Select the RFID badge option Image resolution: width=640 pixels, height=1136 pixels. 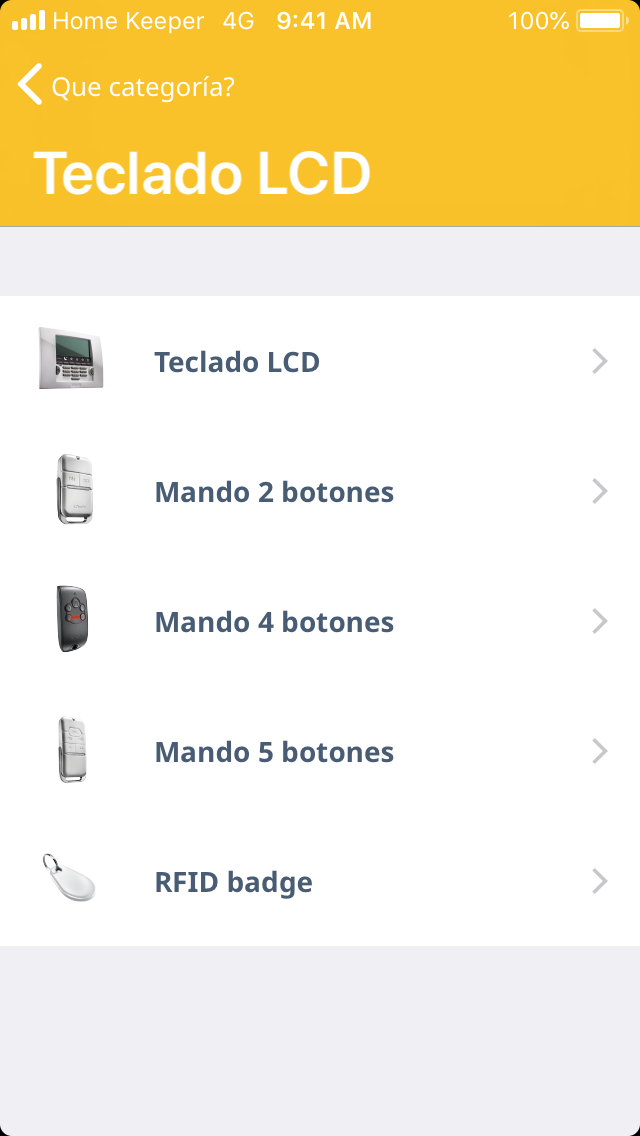tap(320, 881)
